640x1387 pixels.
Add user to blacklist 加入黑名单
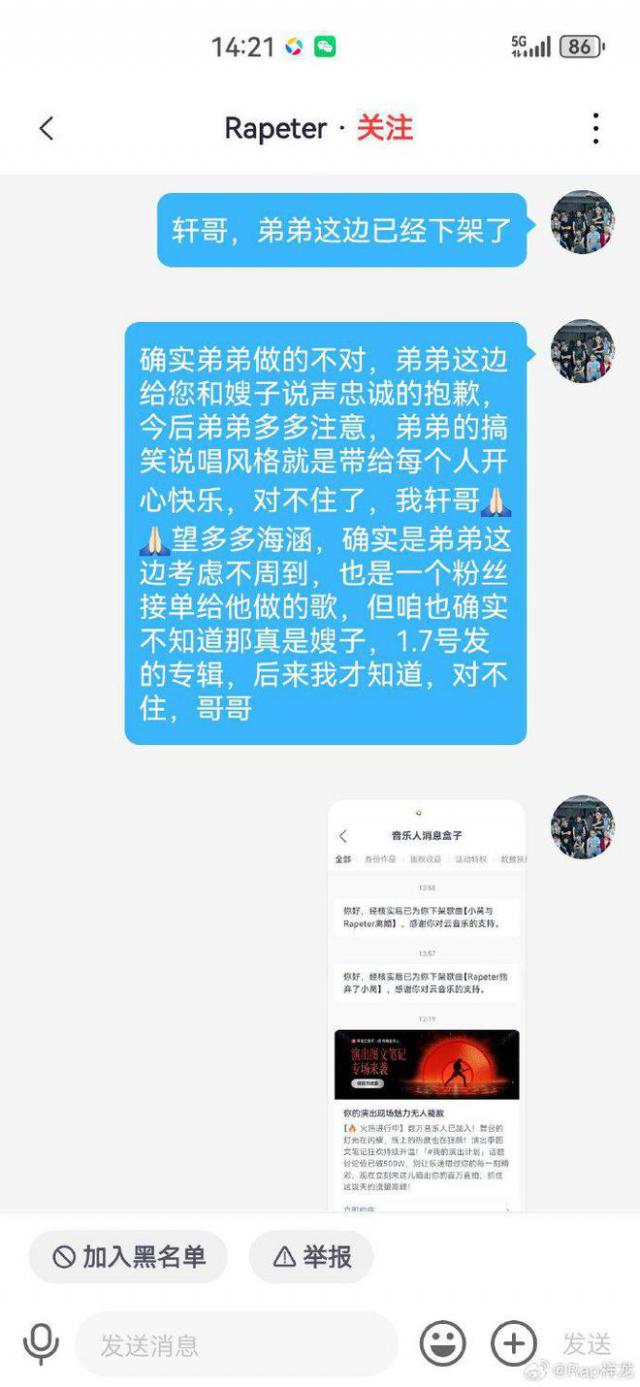[128, 1257]
